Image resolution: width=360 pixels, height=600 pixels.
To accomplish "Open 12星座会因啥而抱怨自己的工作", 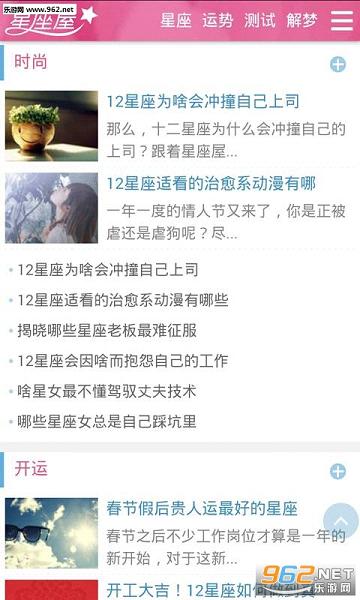I will point(123,361).
